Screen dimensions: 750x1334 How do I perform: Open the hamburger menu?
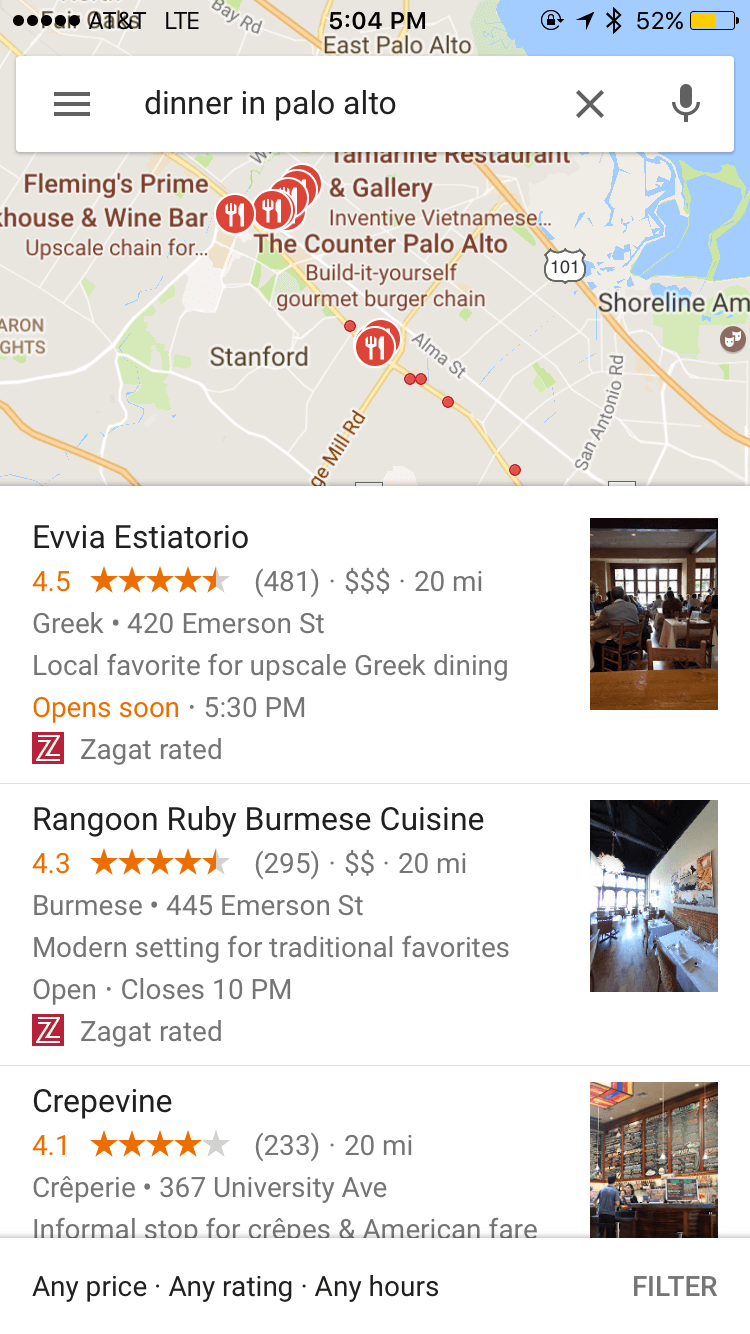(72, 104)
